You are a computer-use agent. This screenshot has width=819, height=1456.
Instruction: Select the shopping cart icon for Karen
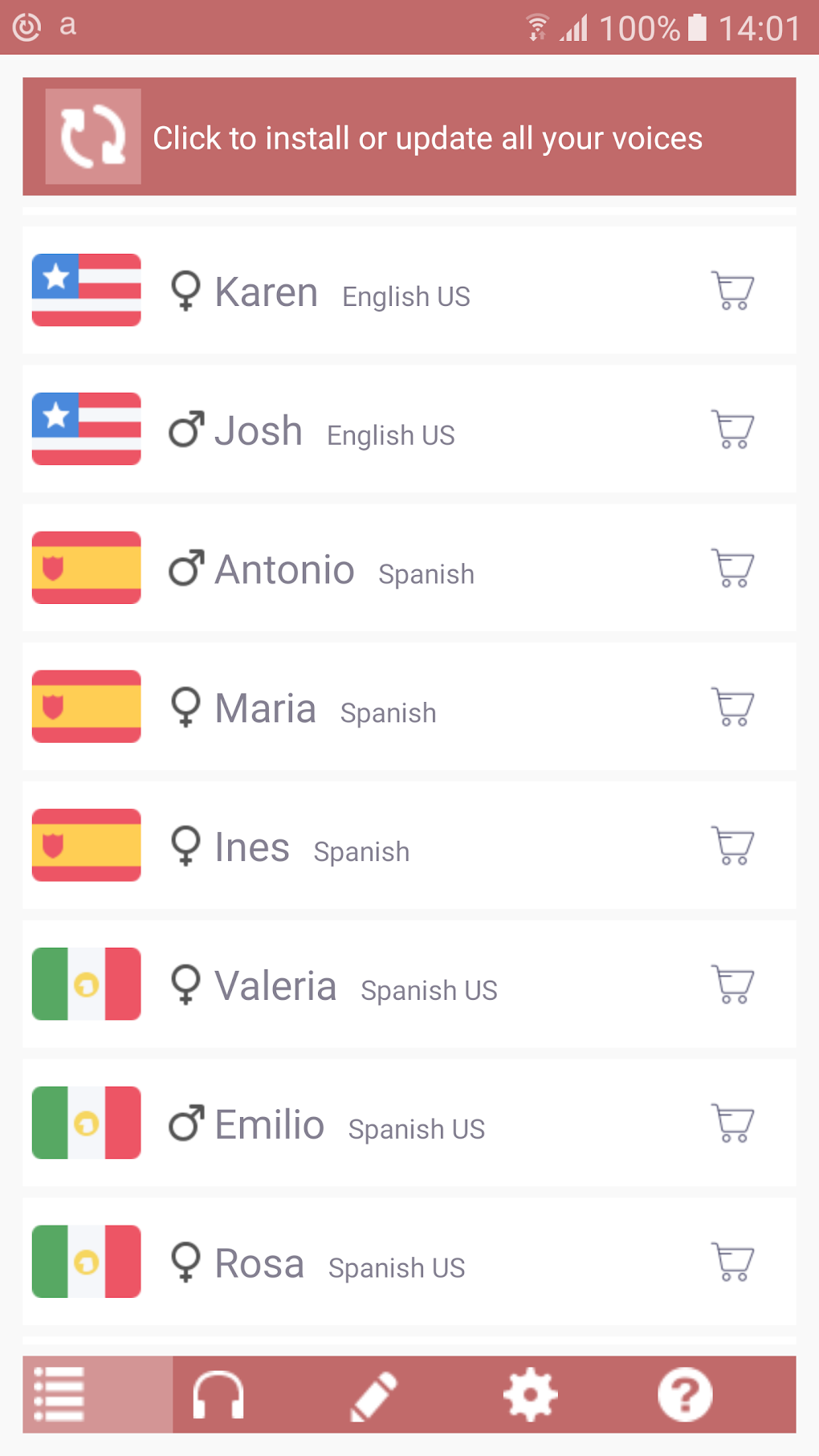click(x=731, y=291)
